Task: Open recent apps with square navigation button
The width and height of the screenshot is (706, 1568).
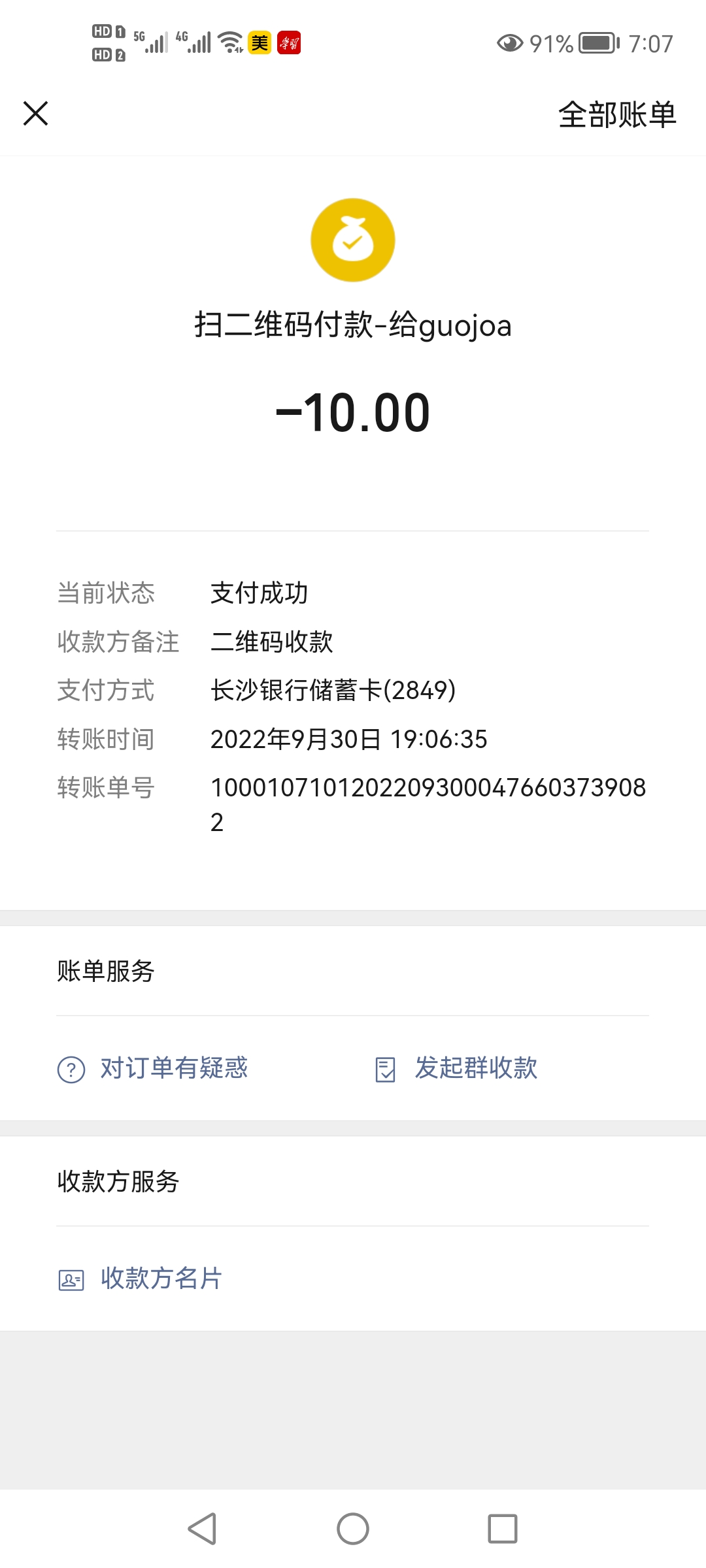Action: click(502, 1528)
